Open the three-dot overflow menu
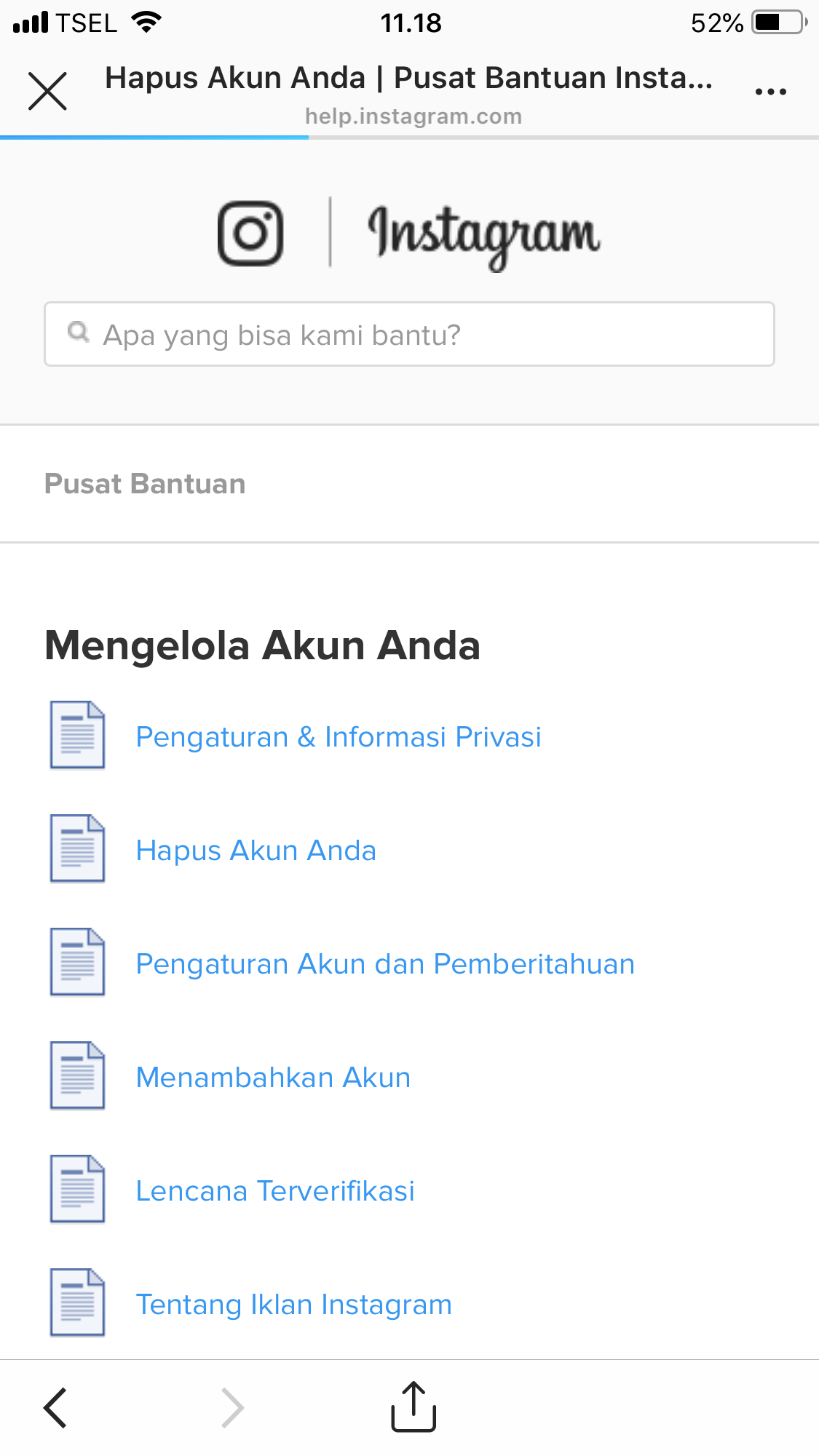The height and width of the screenshot is (1456, 819). click(770, 92)
